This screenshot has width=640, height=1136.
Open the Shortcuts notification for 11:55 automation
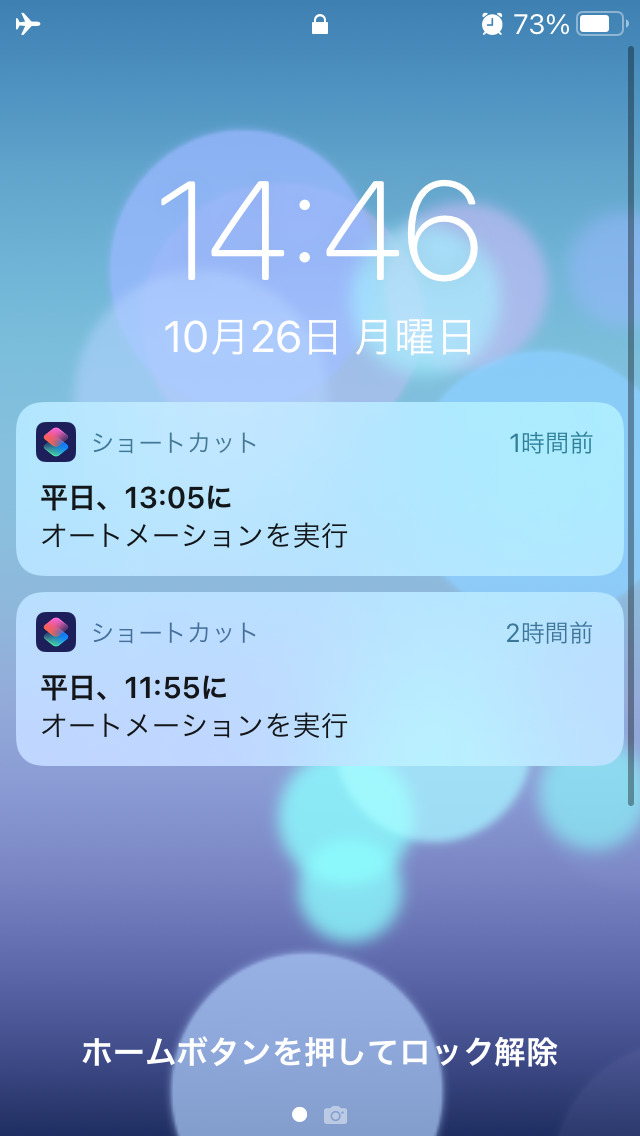click(x=320, y=679)
